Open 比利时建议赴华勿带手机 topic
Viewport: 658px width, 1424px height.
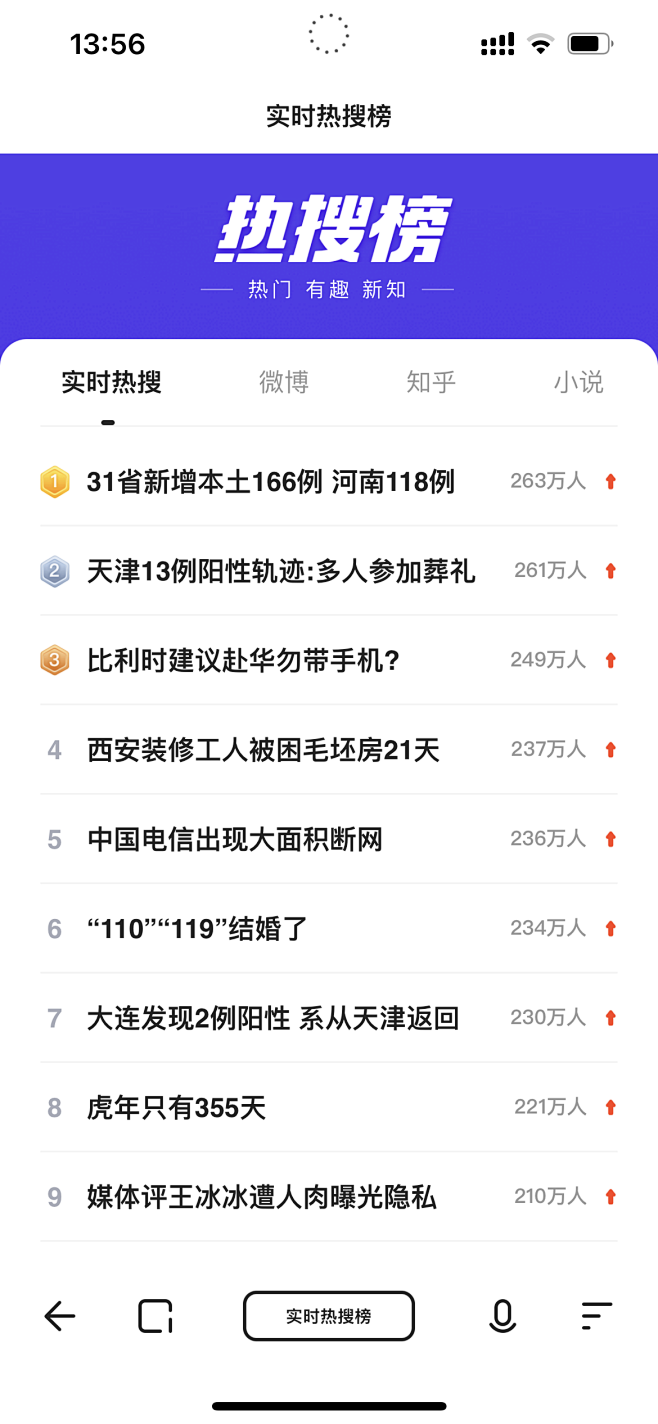point(329,660)
